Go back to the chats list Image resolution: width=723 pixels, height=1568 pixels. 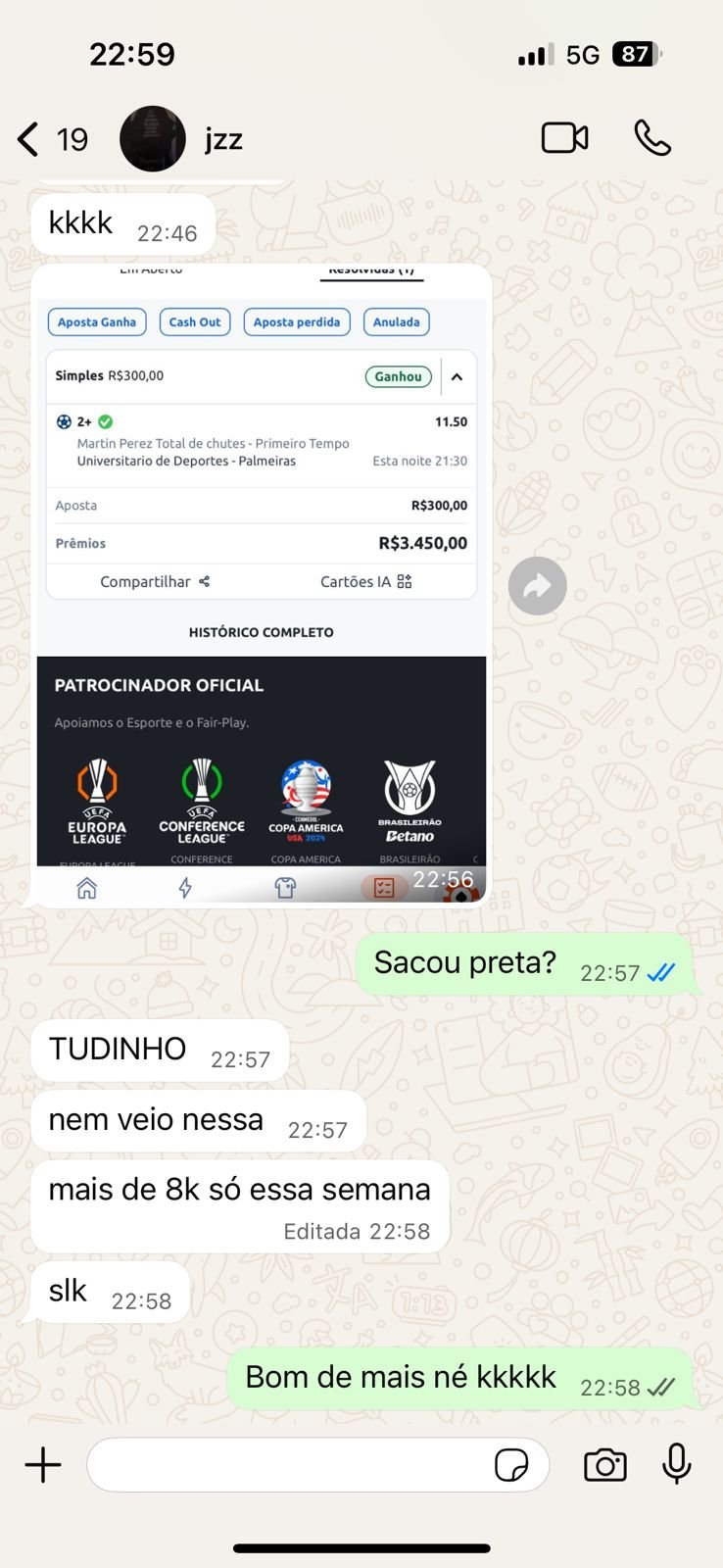pos(29,139)
